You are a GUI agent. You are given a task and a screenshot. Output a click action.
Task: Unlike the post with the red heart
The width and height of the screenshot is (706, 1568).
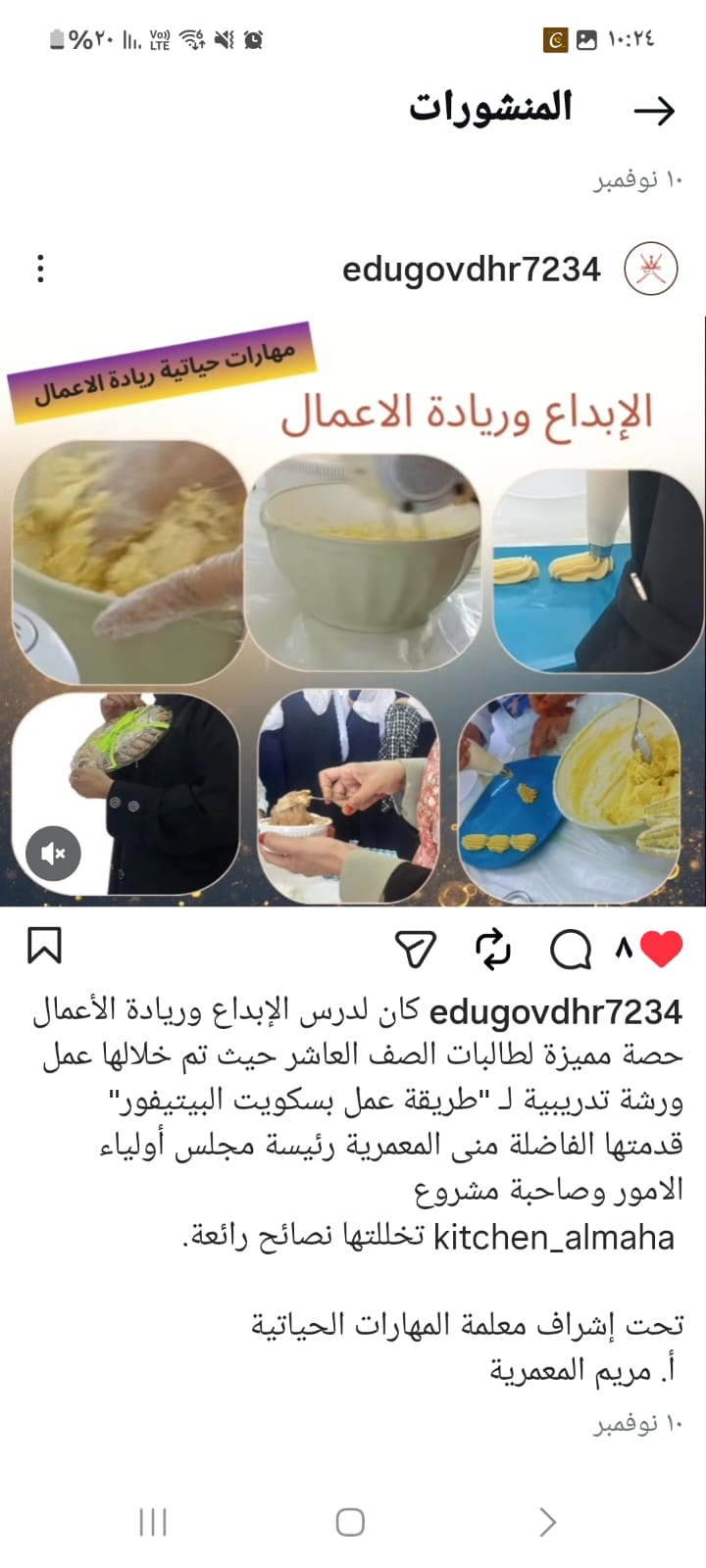pos(662,948)
